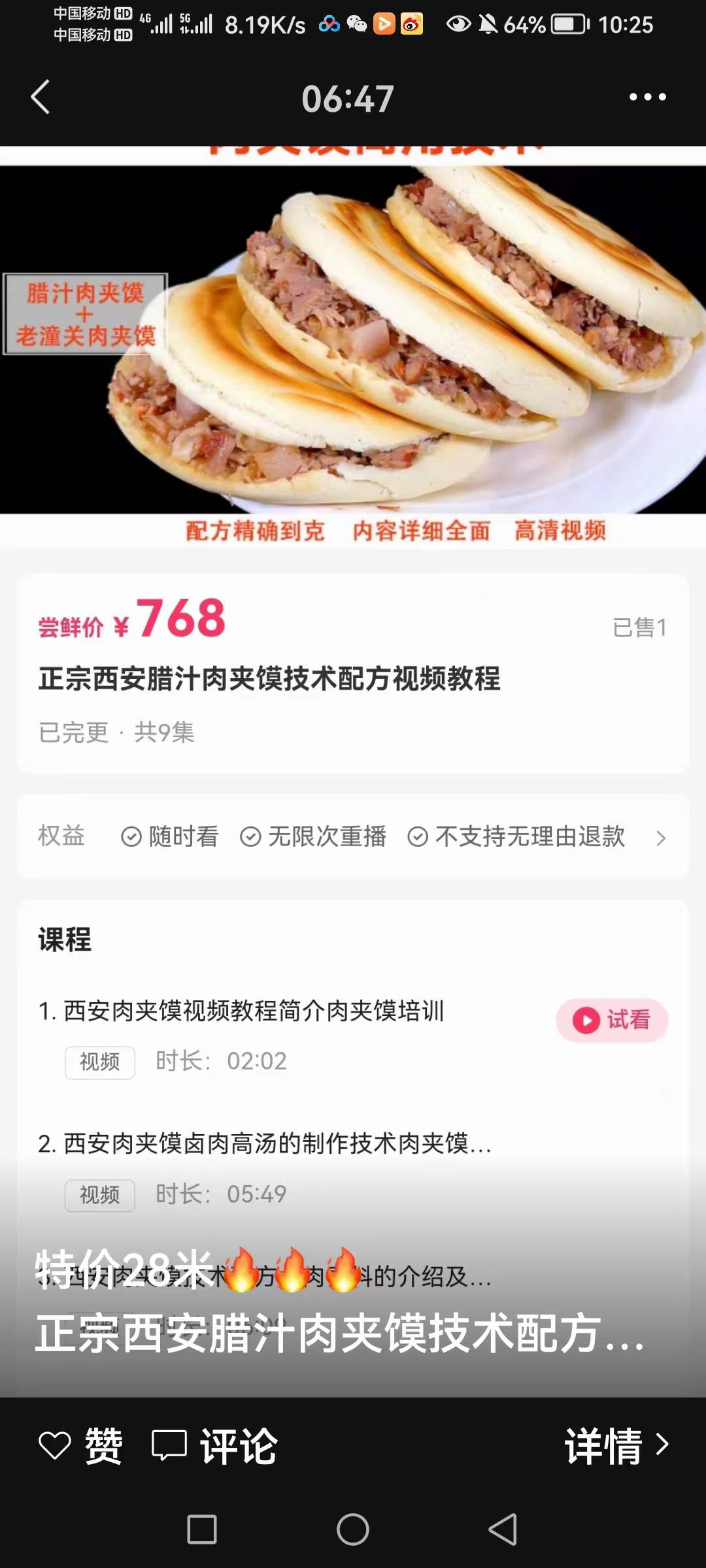Tap the 无限次重播 benefit checkmark
This screenshot has width=706, height=1568.
(x=250, y=836)
